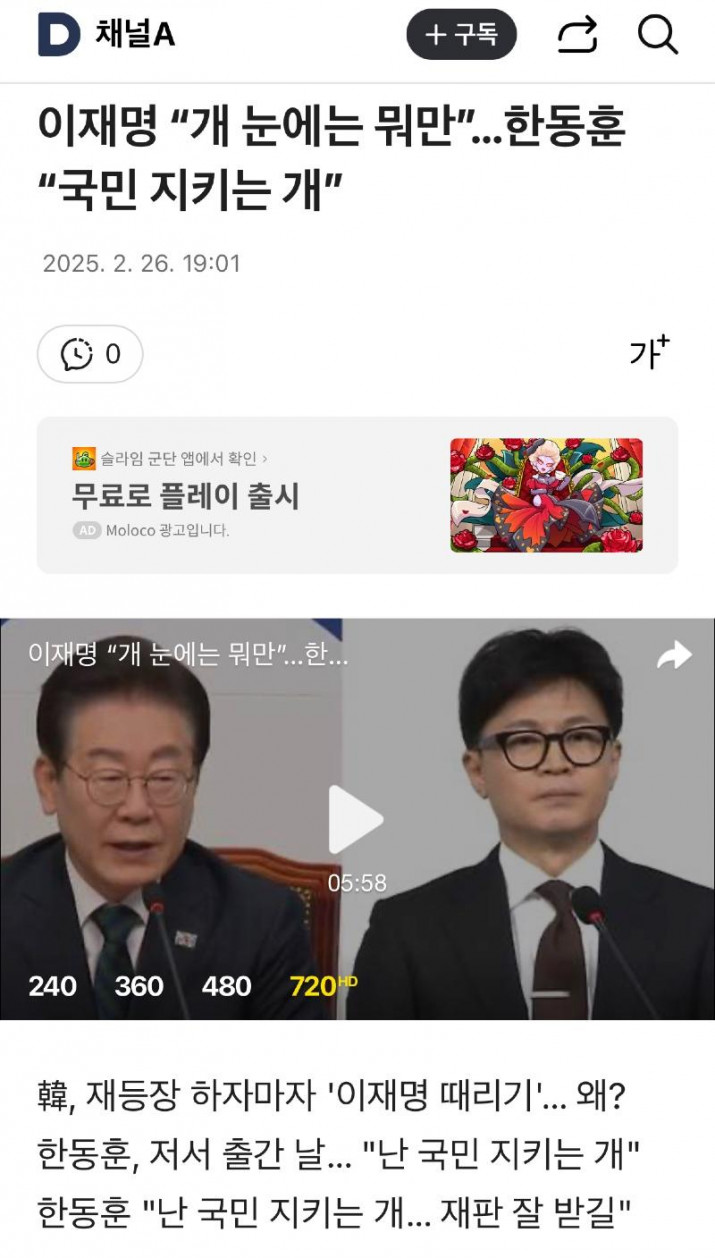
Task: Open the 슬라임 군단 ad banner
Action: click(x=357, y=495)
